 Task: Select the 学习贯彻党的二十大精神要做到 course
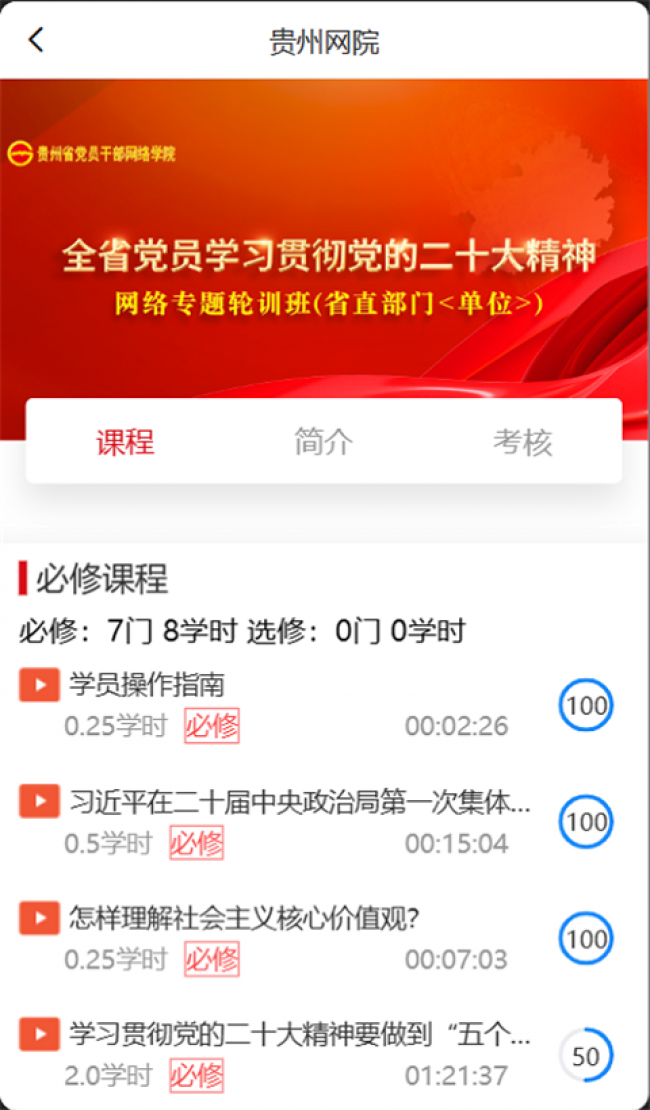point(300,1034)
